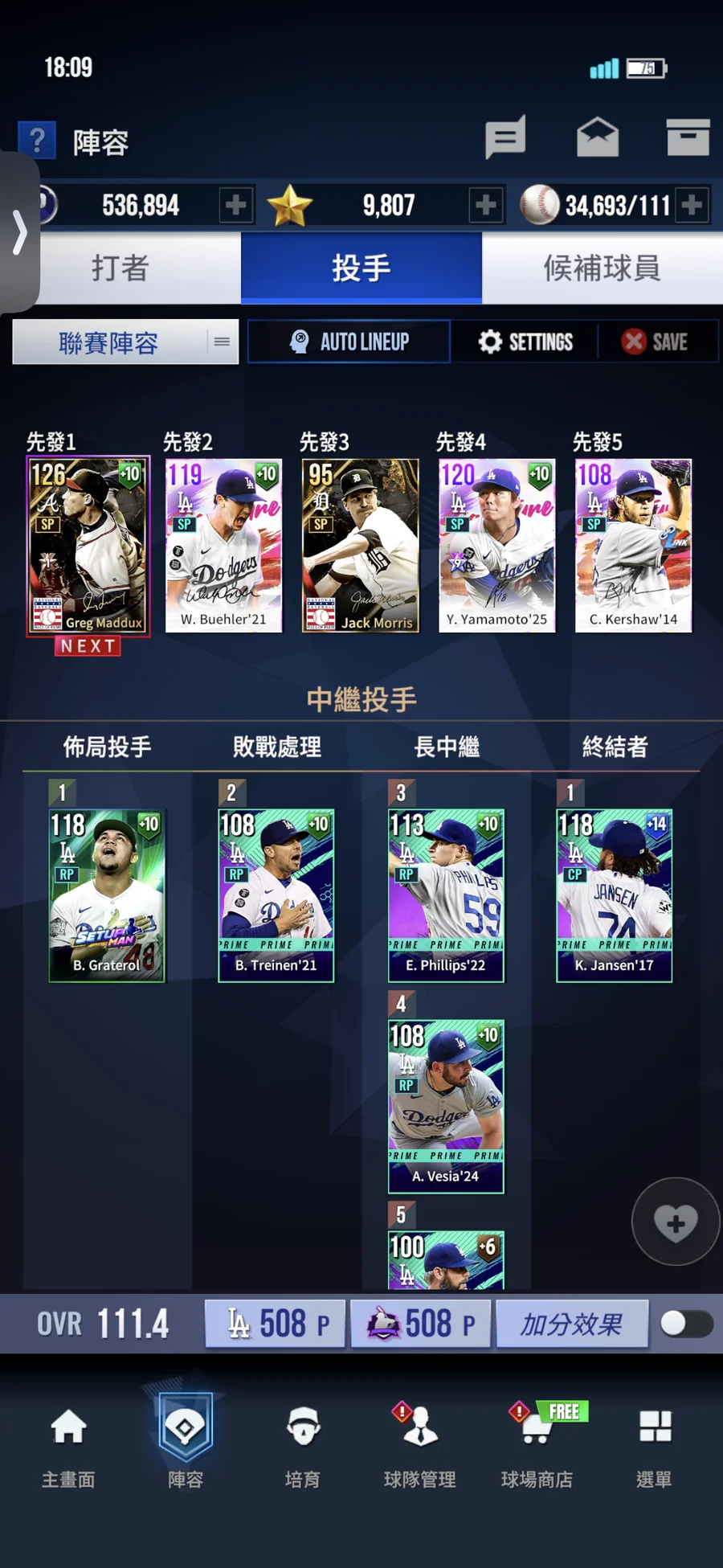Select Greg Maddux starter card
This screenshot has width=723, height=1568.
[88, 546]
